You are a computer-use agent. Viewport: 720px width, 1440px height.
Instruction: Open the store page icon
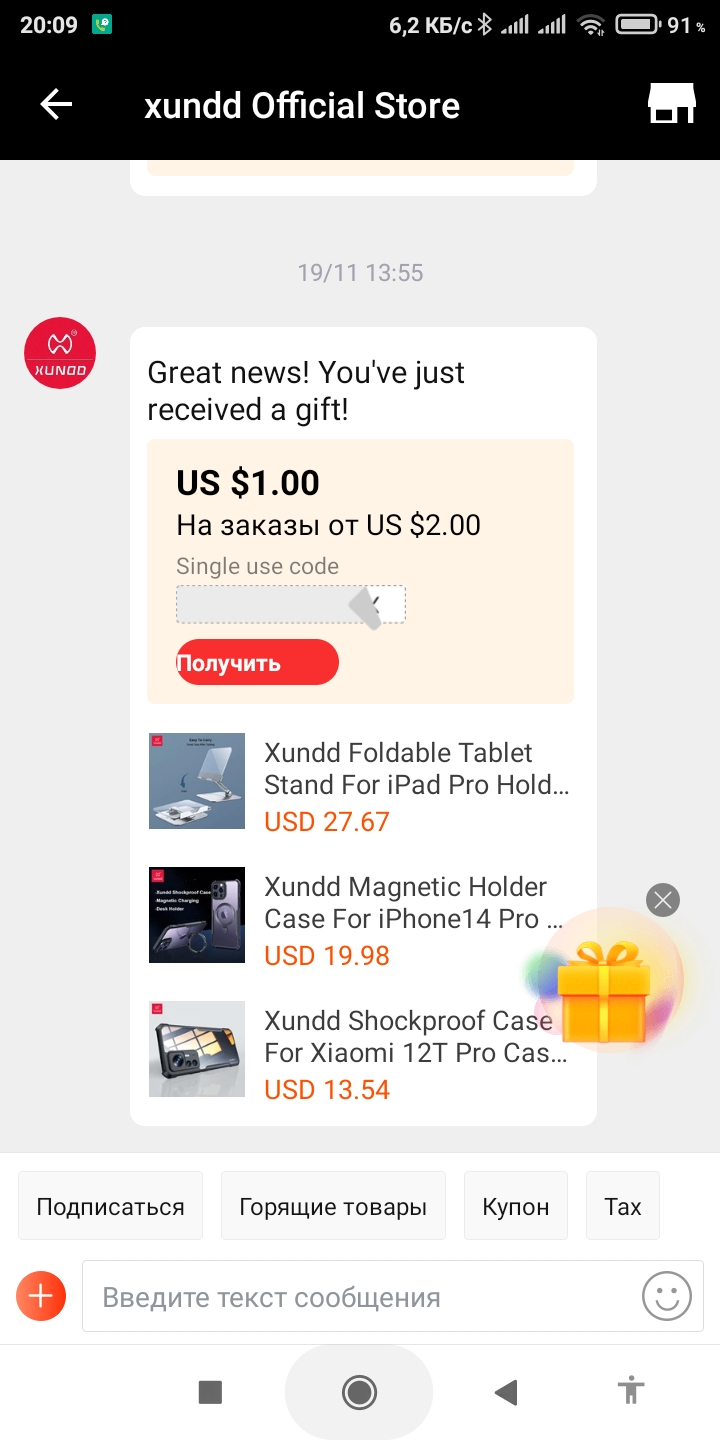point(671,104)
